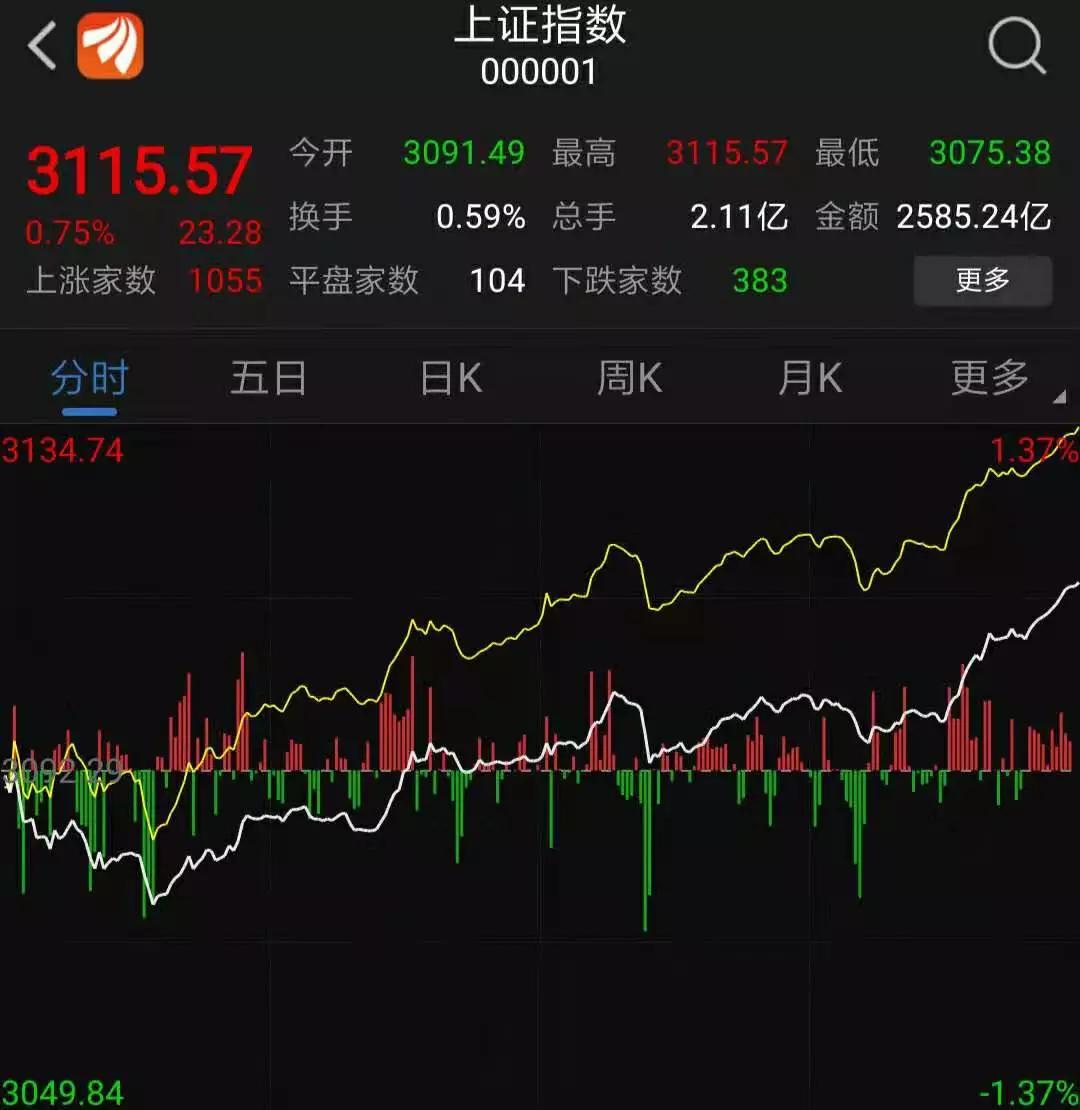The image size is (1080, 1110).
Task: Click the upper chart label 3134.74
Action: [62, 451]
